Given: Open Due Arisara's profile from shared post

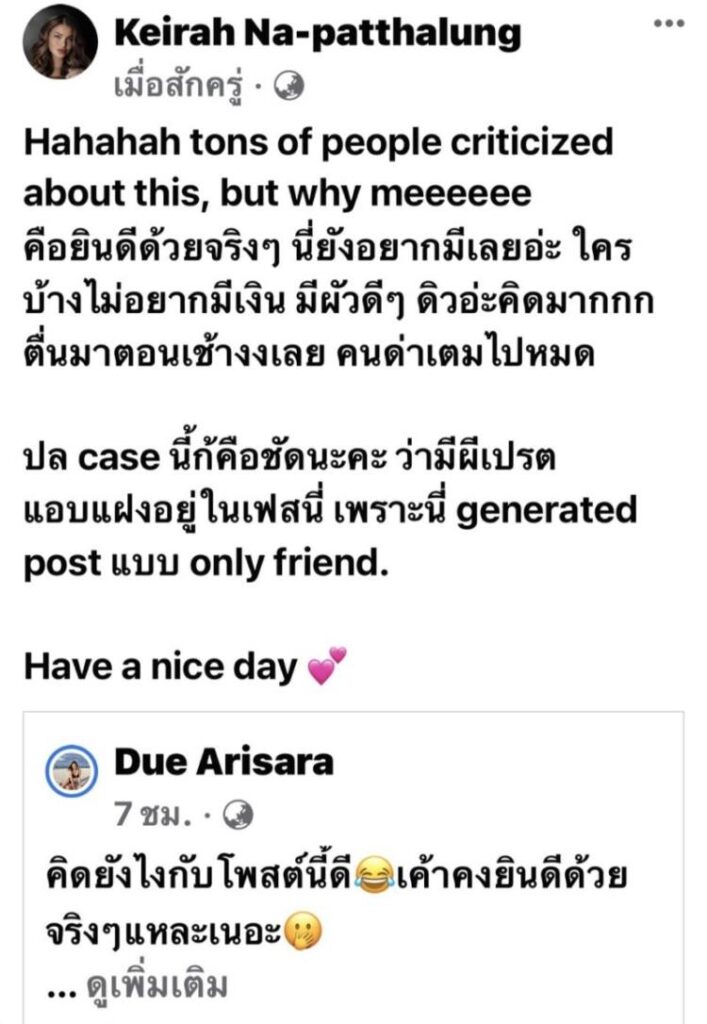Looking at the screenshot, I should click(x=224, y=762).
